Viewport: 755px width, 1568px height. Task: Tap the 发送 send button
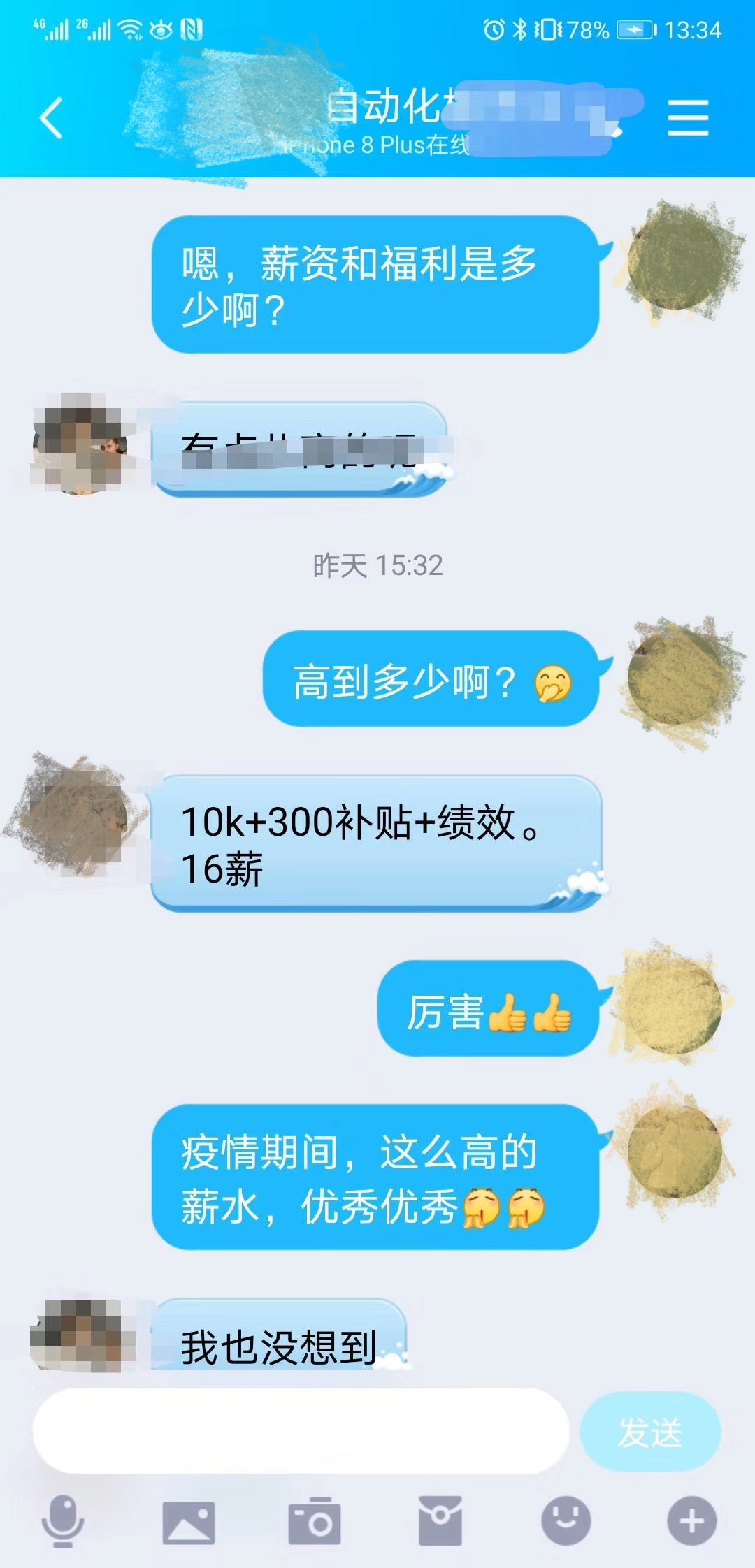650,1432
